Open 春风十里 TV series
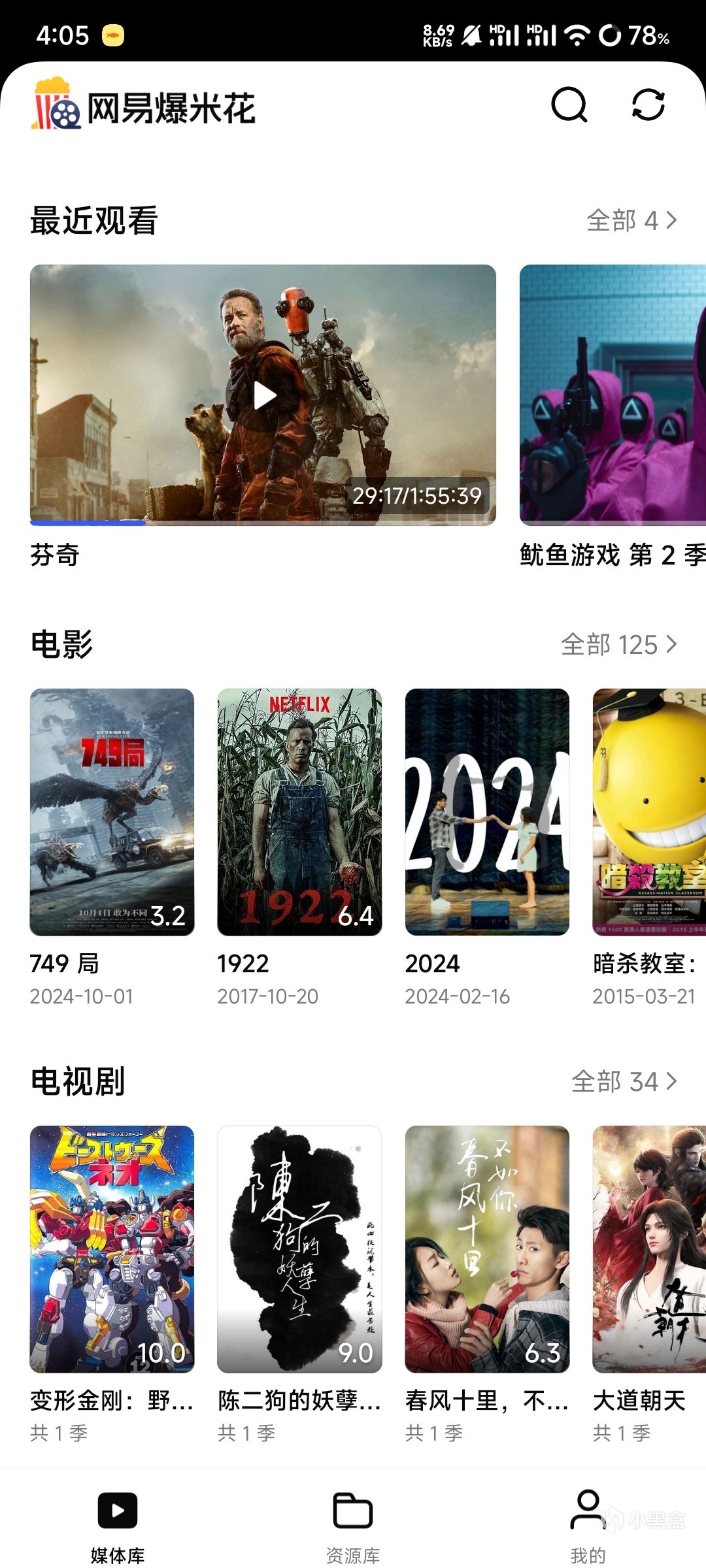706x1568 pixels. pyautogui.click(x=487, y=1249)
